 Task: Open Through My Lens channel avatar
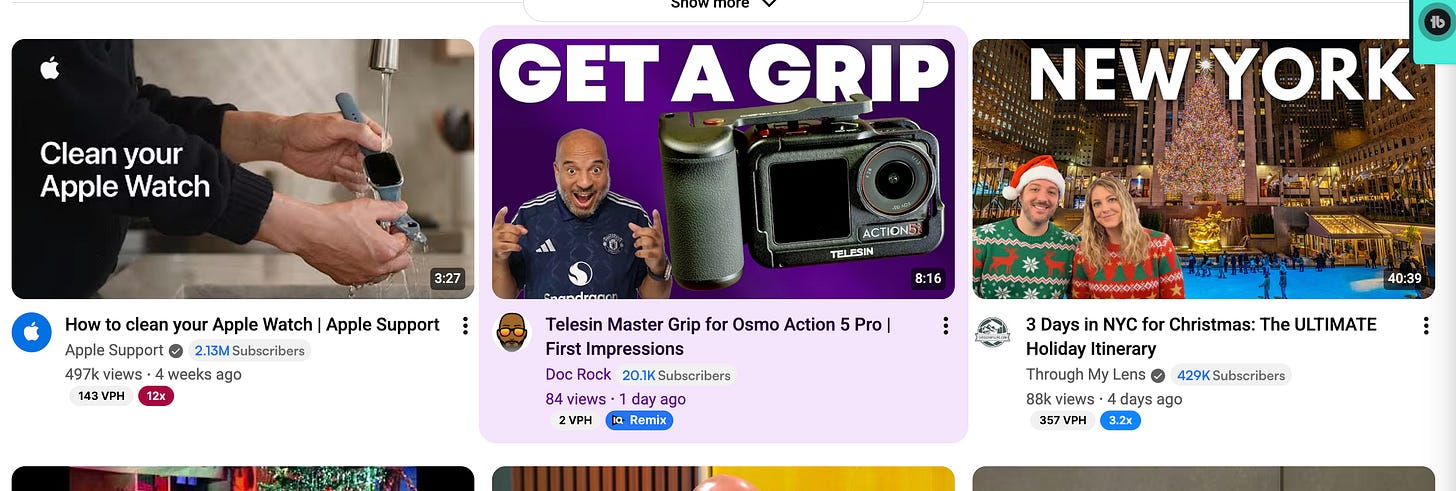click(x=993, y=333)
